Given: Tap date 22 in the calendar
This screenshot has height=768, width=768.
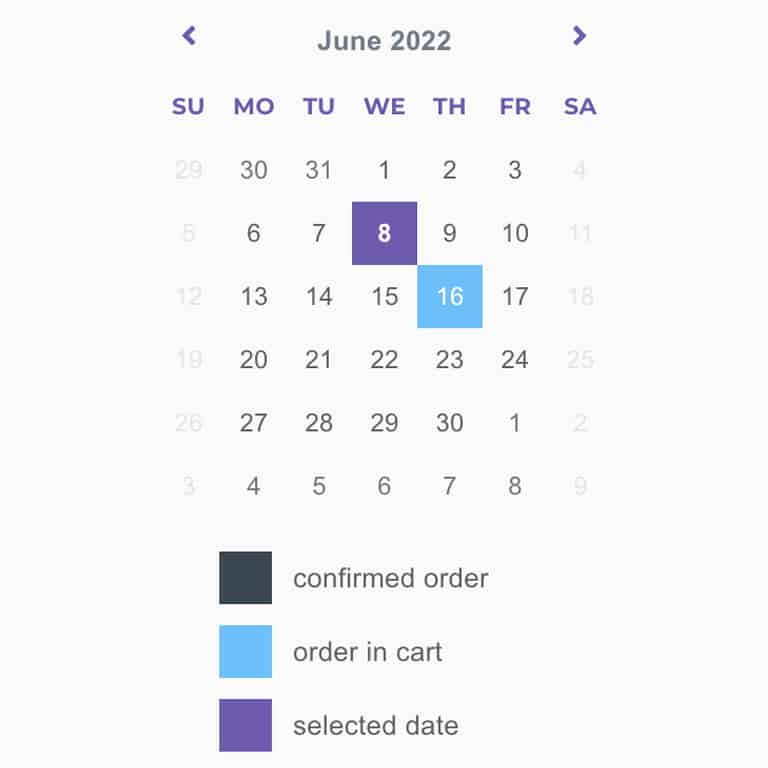Looking at the screenshot, I should (384, 360).
